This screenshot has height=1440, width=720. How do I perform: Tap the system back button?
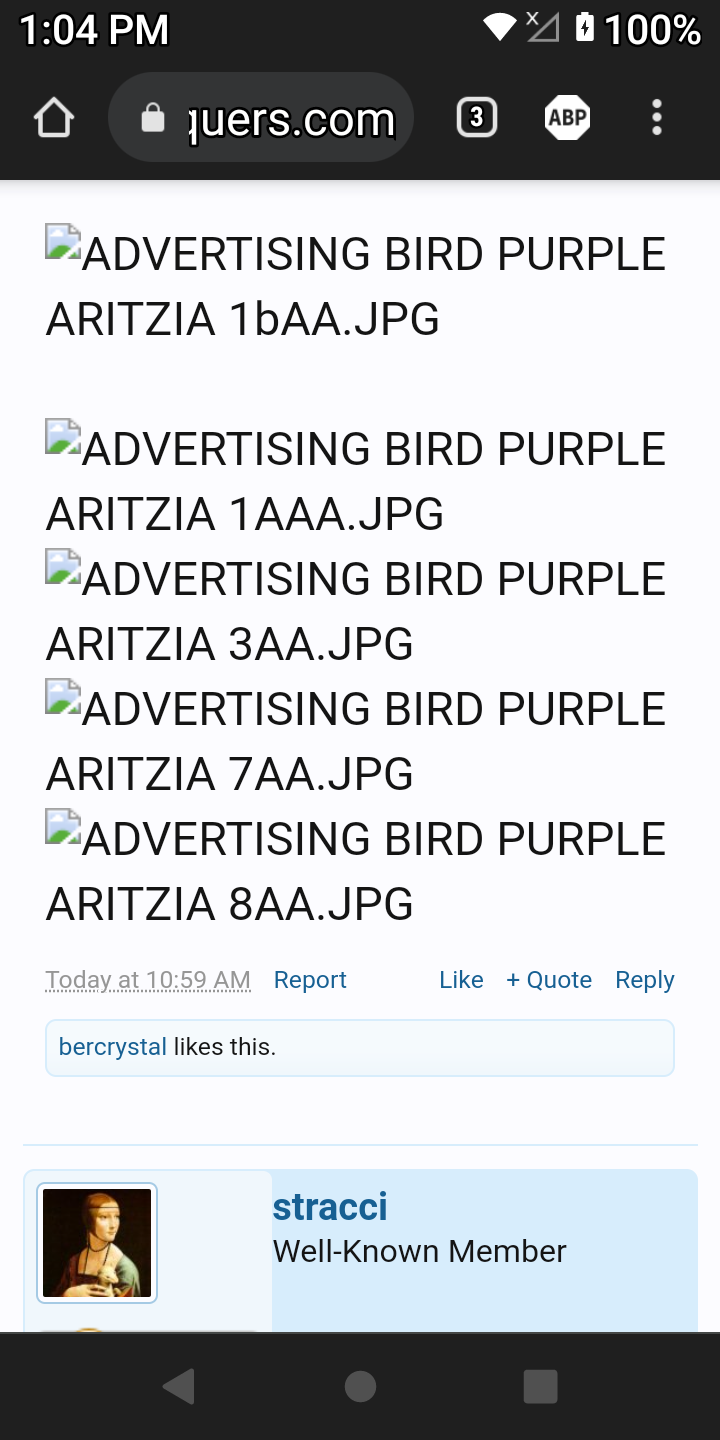(x=179, y=1387)
